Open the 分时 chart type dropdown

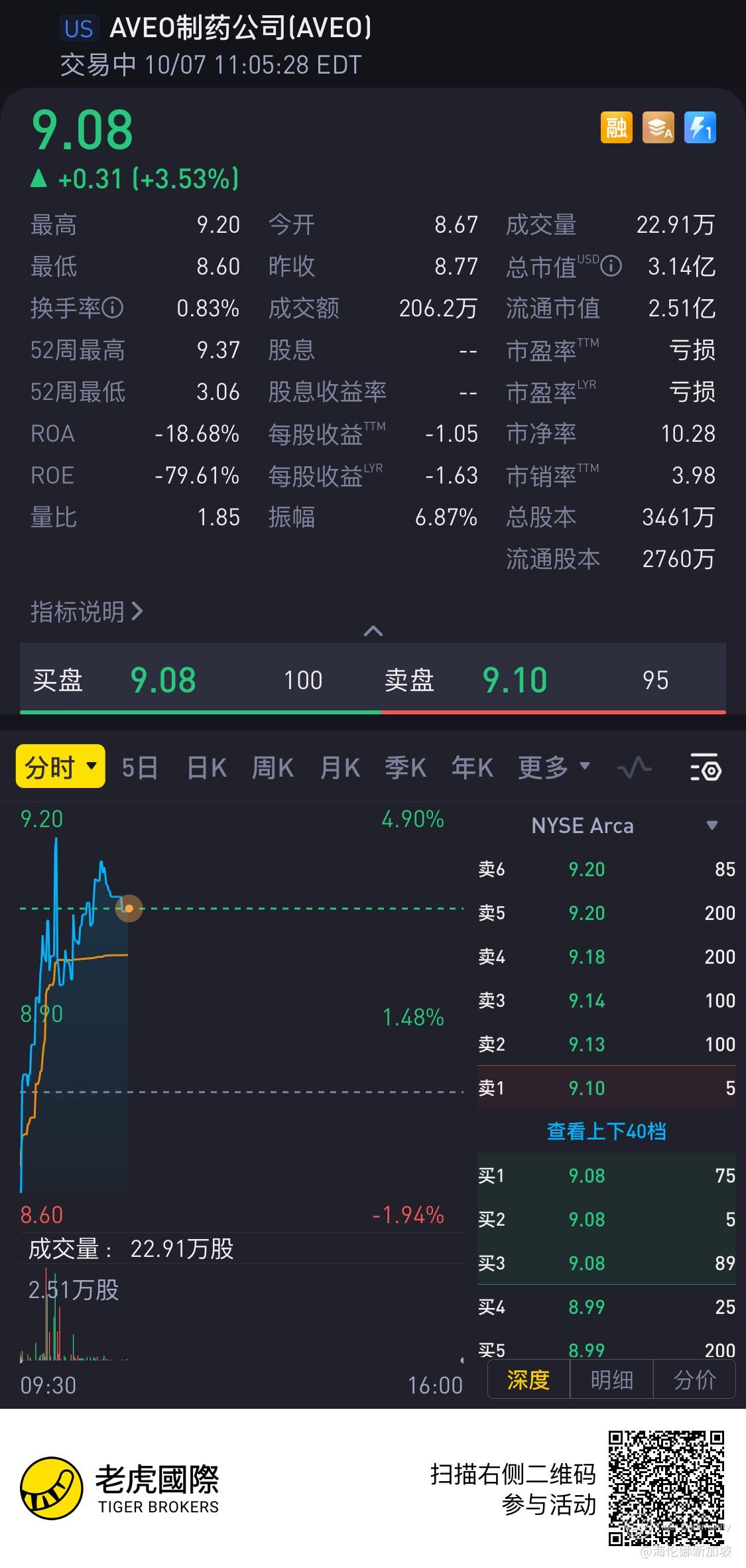[60, 767]
